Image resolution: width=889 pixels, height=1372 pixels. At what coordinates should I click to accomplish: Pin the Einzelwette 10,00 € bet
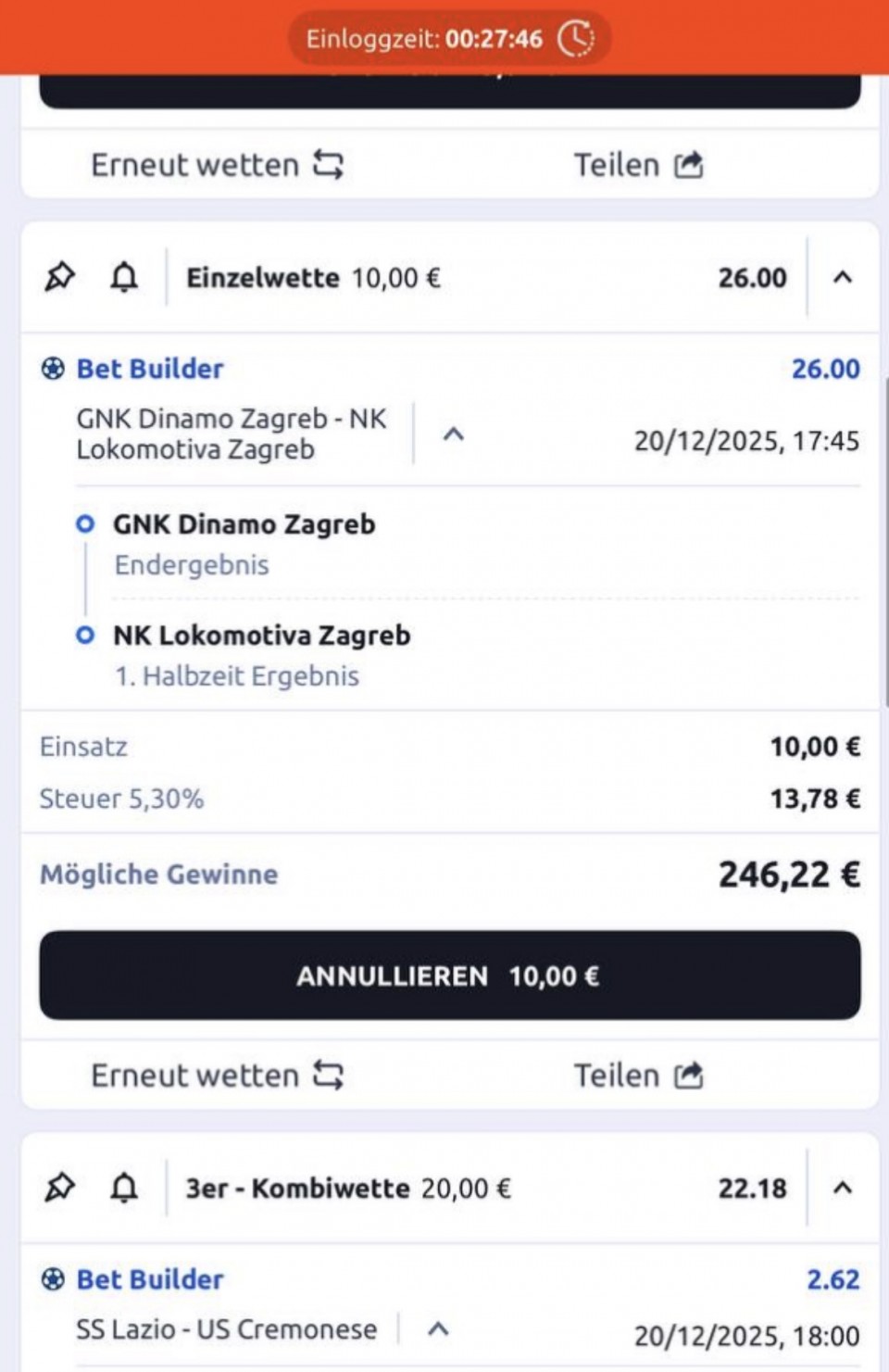[x=60, y=276]
